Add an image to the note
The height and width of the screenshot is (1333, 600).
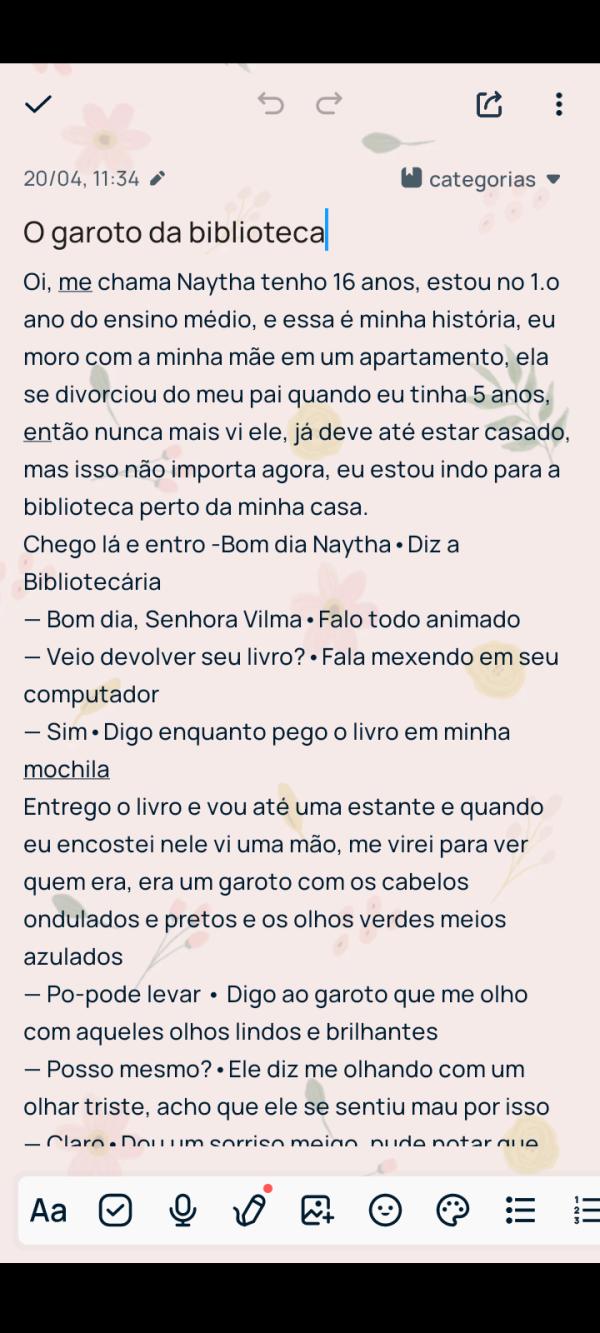tap(317, 1211)
